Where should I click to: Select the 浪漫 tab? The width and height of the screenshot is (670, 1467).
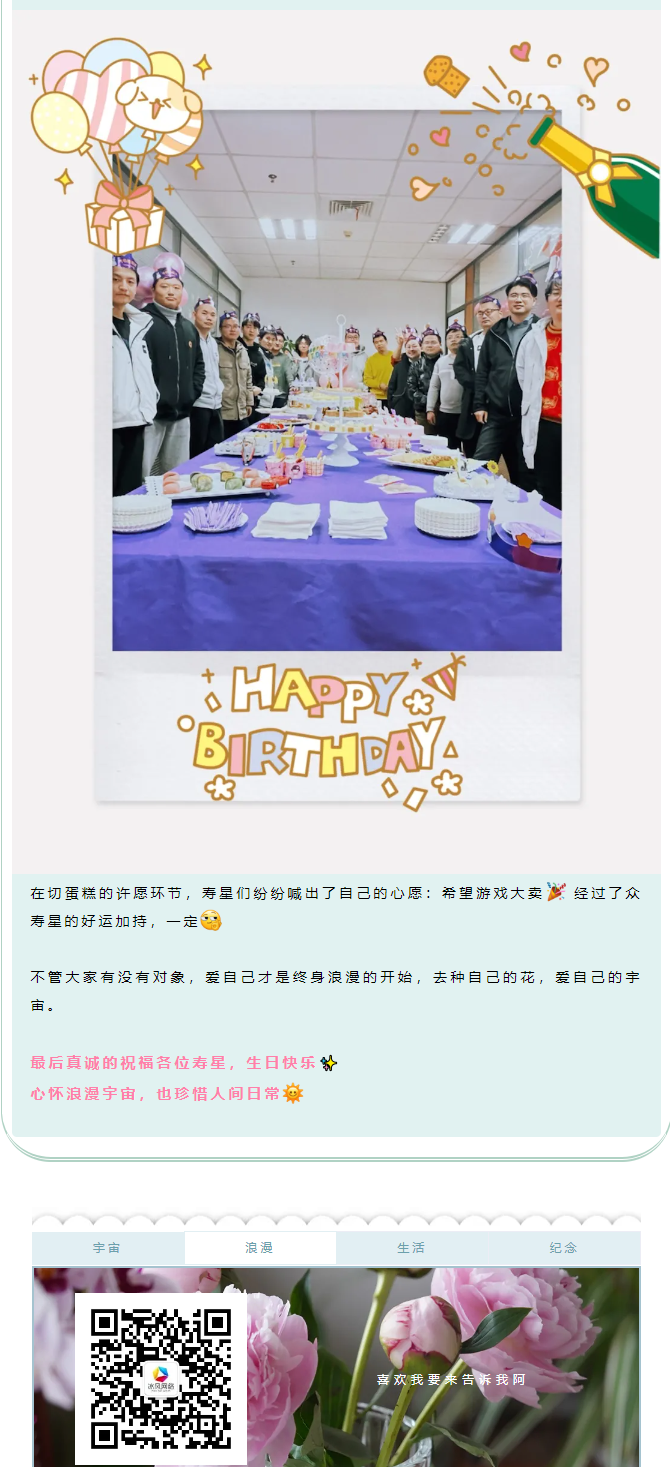pos(260,1248)
